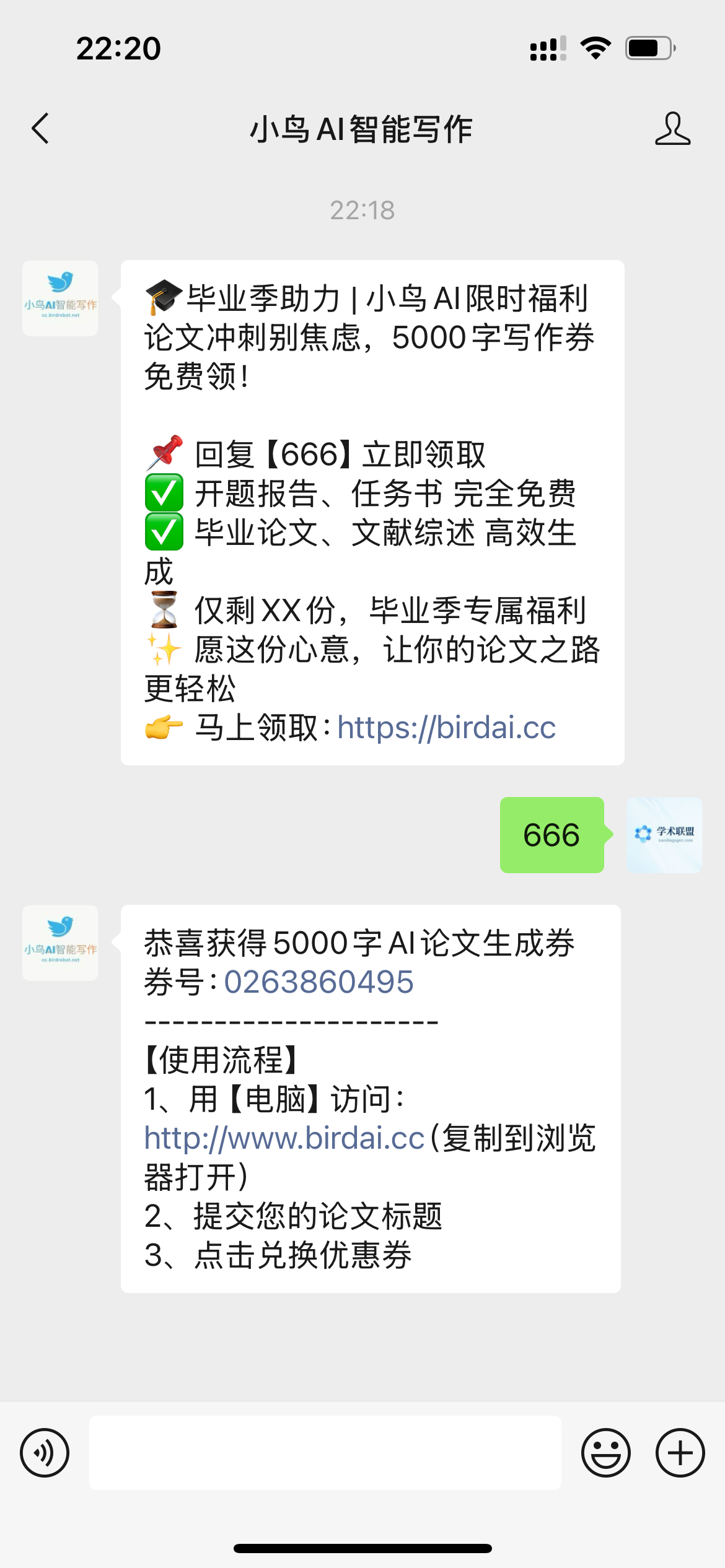The width and height of the screenshot is (725, 1568).
Task: Open the http://www.birdai.cc link
Action: [284, 1138]
